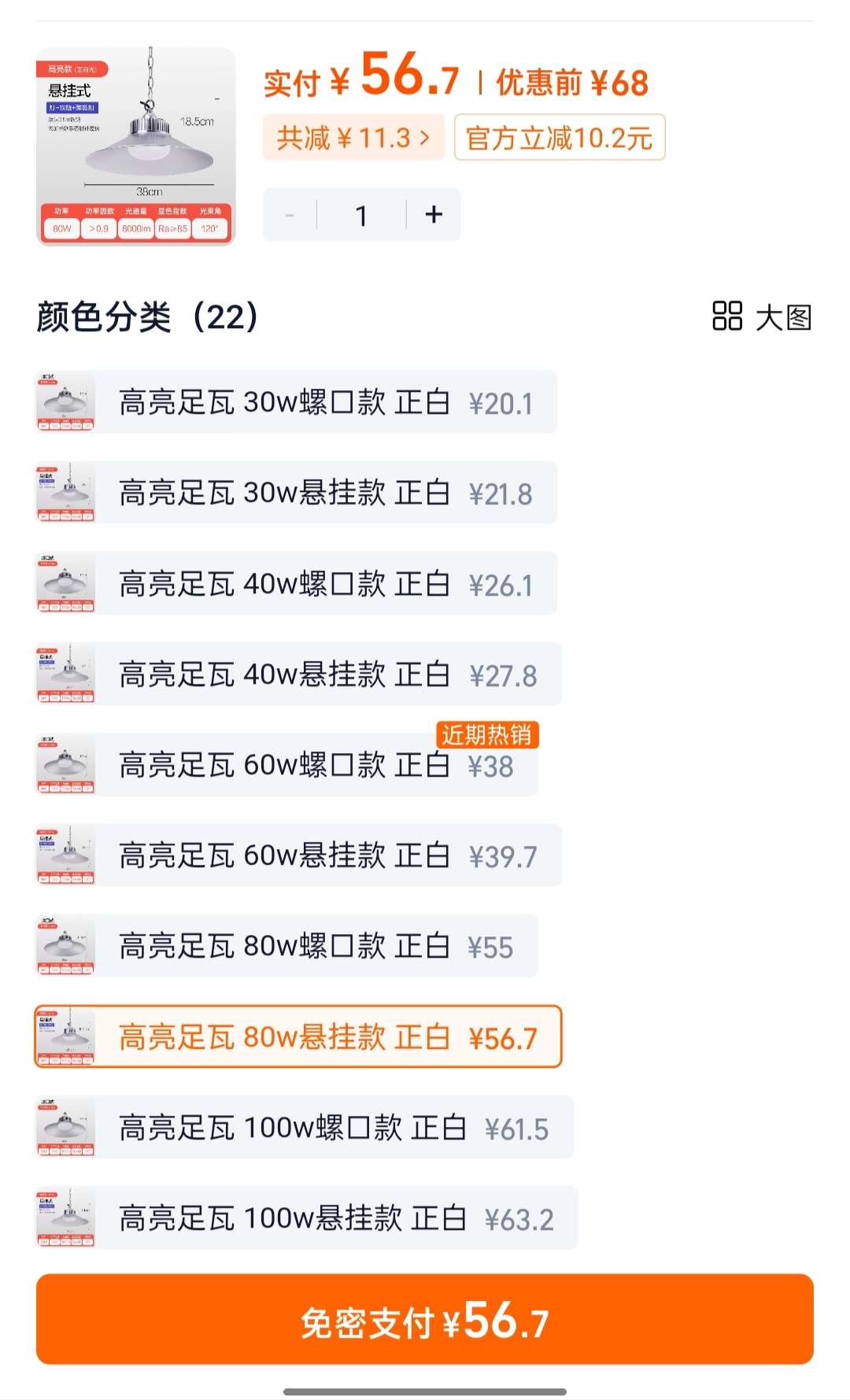This screenshot has width=850, height=1400.
Task: Select 高亮足瓦 30w螺口款 正白 option
Action: [x=296, y=402]
